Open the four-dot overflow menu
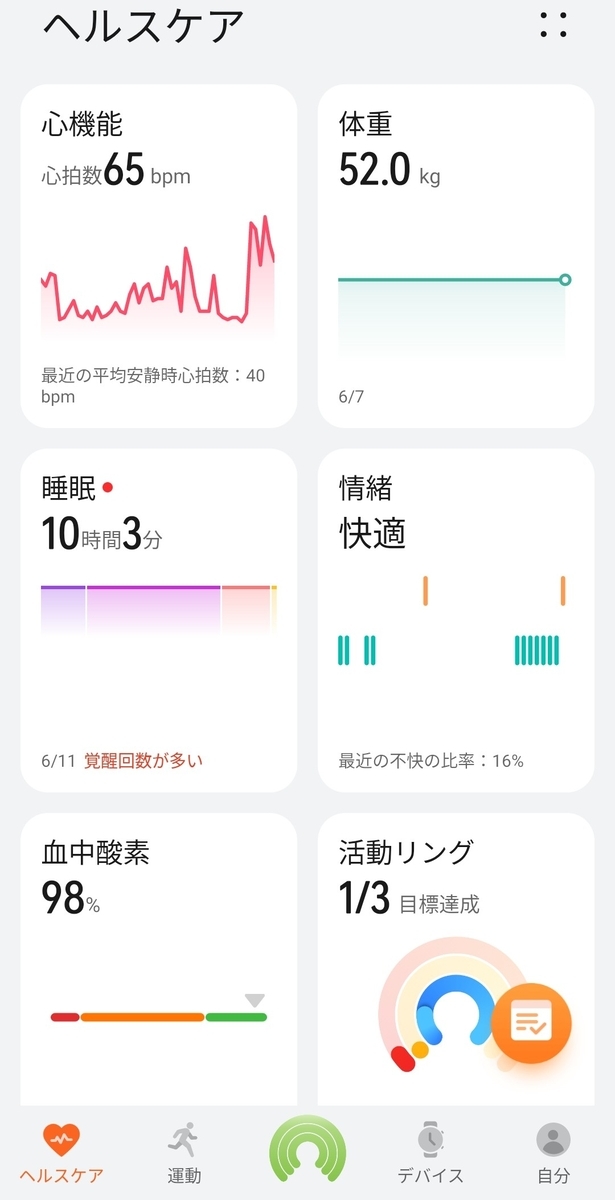615x1200 pixels. coord(553,25)
